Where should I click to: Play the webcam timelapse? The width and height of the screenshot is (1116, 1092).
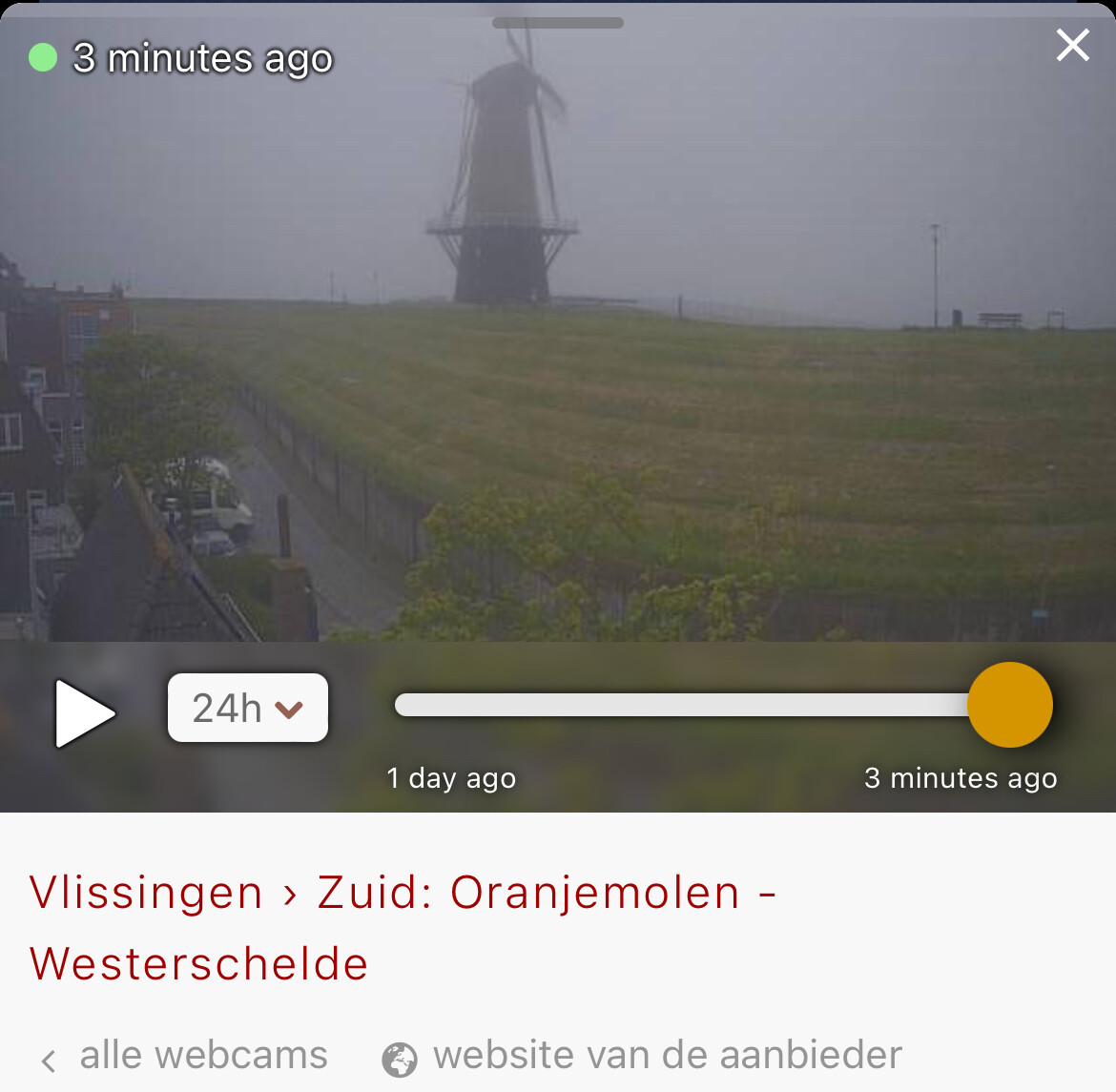(84, 712)
